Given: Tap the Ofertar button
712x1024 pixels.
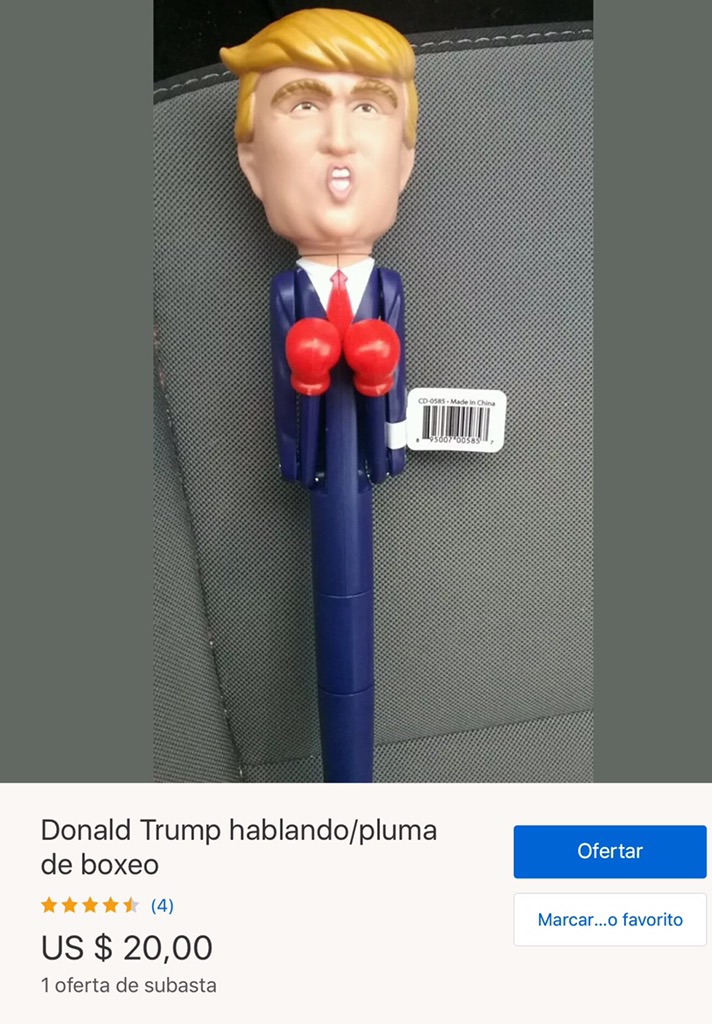Looking at the screenshot, I should (609, 851).
